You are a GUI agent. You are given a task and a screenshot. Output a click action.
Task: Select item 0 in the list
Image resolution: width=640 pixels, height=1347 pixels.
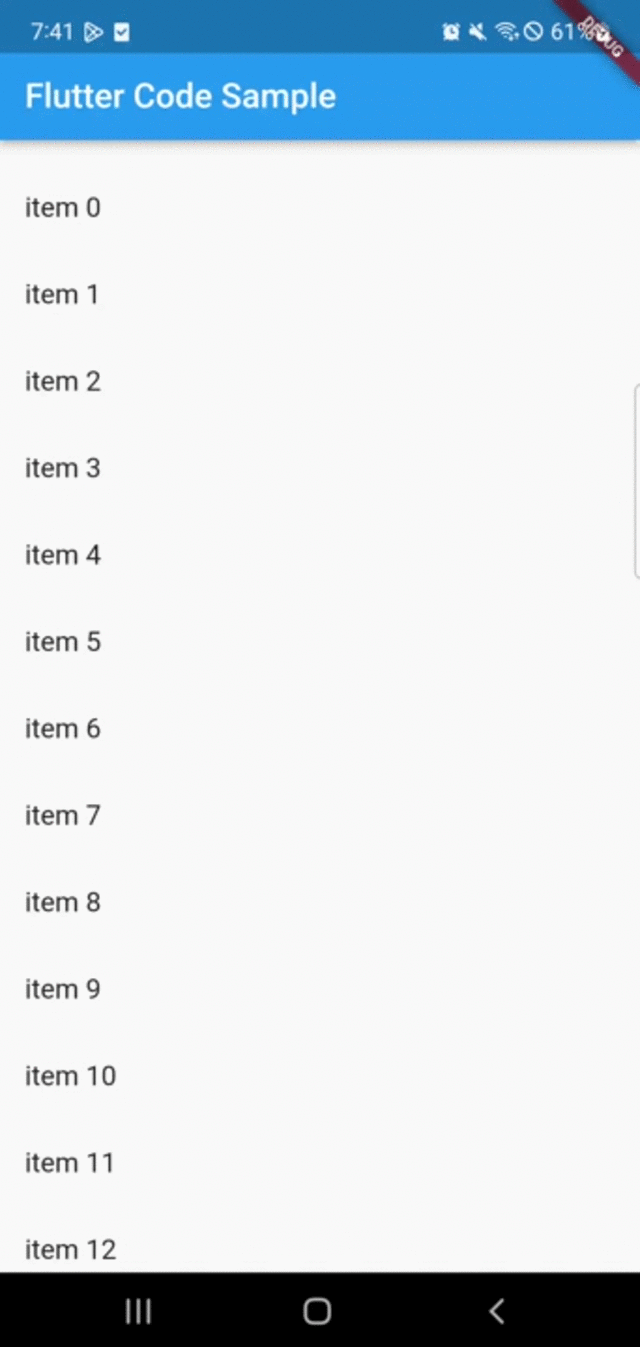[x=63, y=208]
